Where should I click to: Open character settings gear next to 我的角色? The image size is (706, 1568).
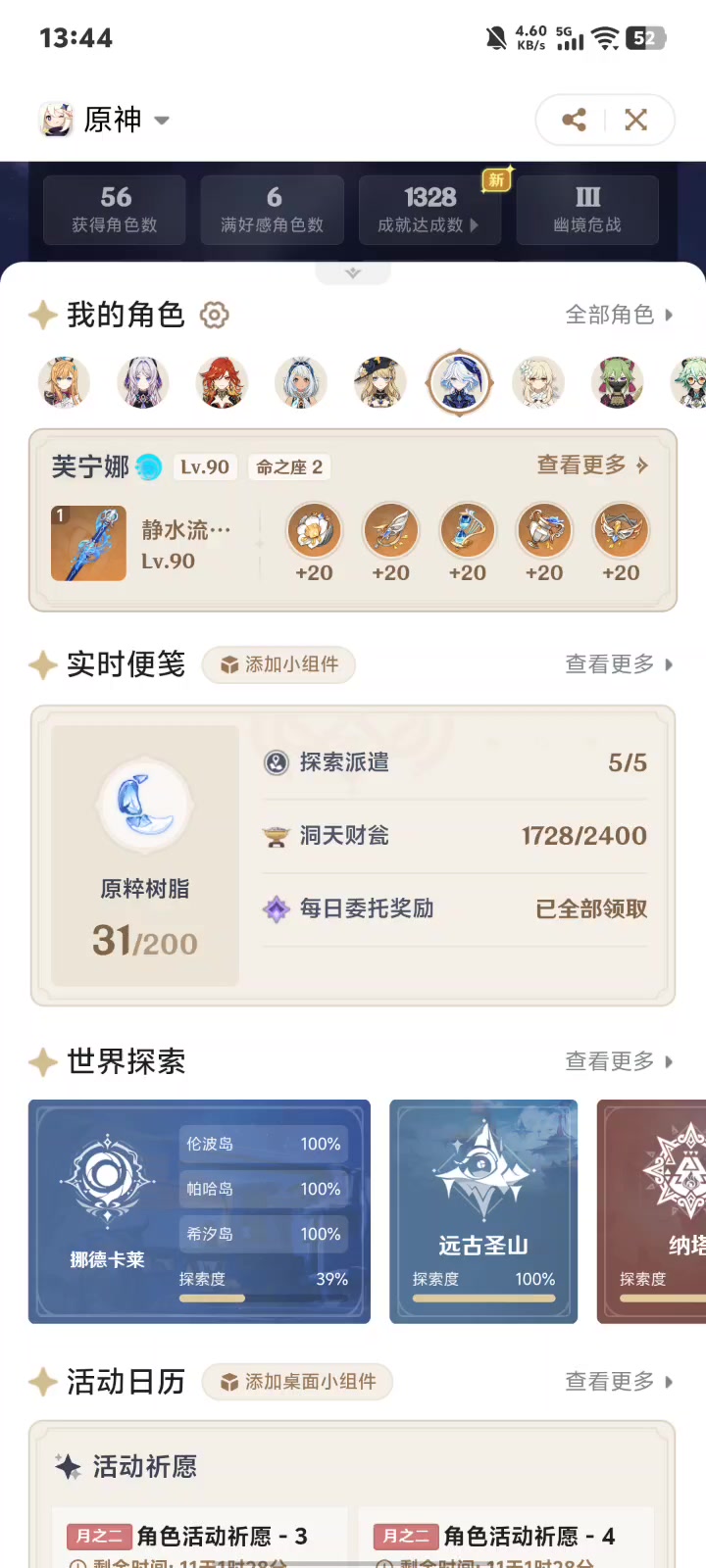(x=214, y=315)
